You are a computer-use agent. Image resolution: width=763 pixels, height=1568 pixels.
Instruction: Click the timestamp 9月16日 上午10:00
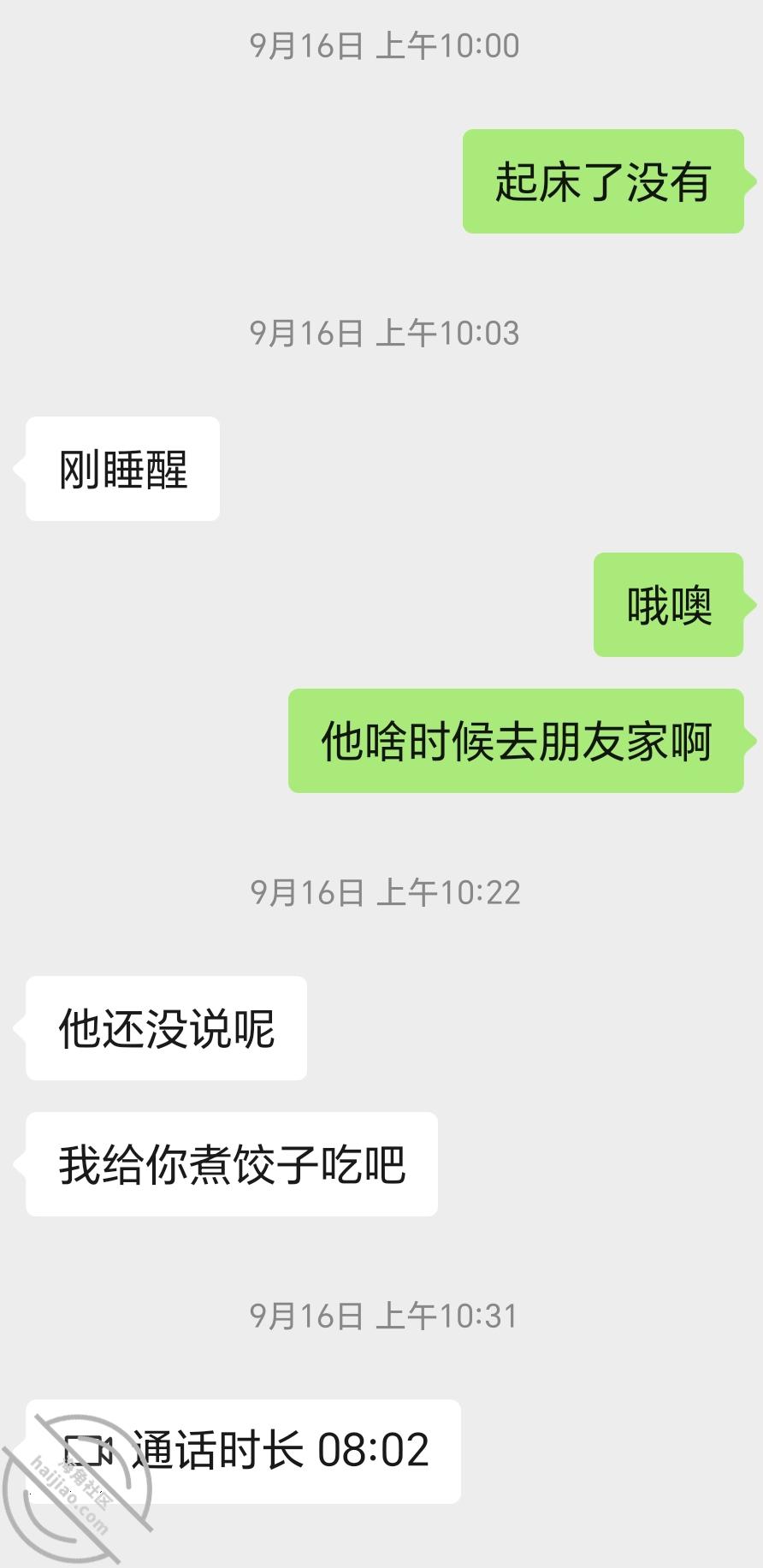pyautogui.click(x=381, y=44)
